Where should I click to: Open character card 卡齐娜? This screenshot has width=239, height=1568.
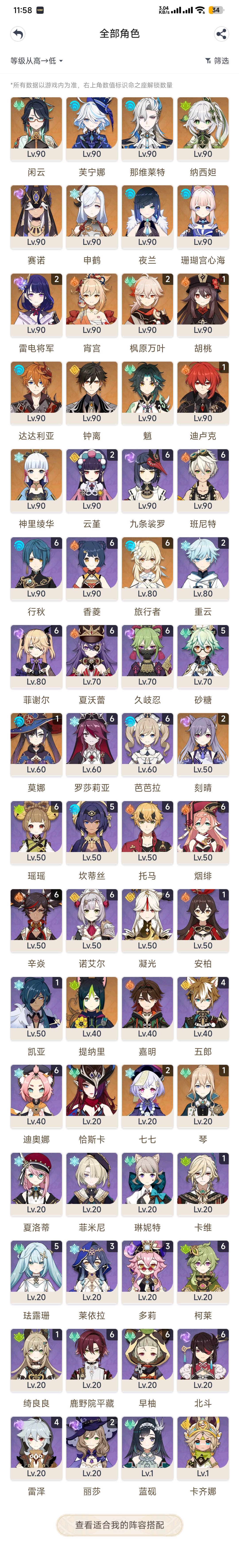pyautogui.click(x=203, y=1447)
